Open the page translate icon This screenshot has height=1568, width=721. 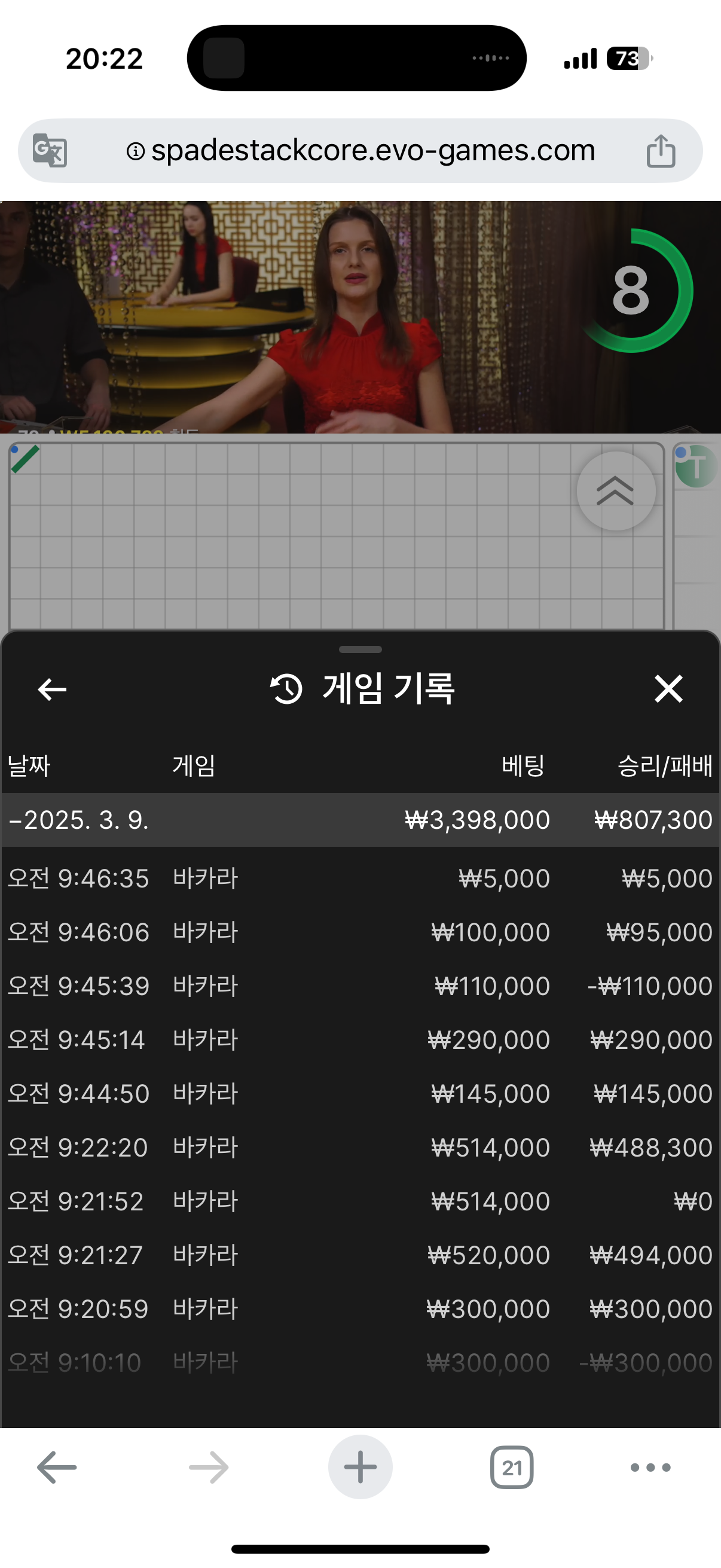[50, 150]
